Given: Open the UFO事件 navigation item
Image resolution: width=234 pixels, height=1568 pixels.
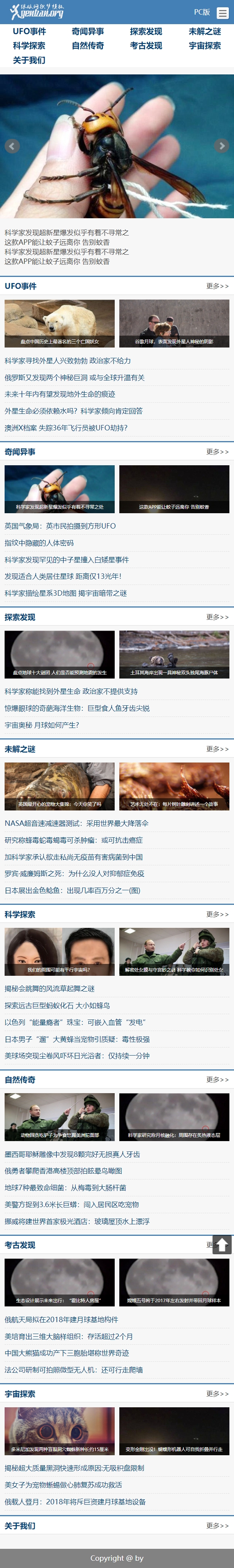Looking at the screenshot, I should click(x=29, y=31).
